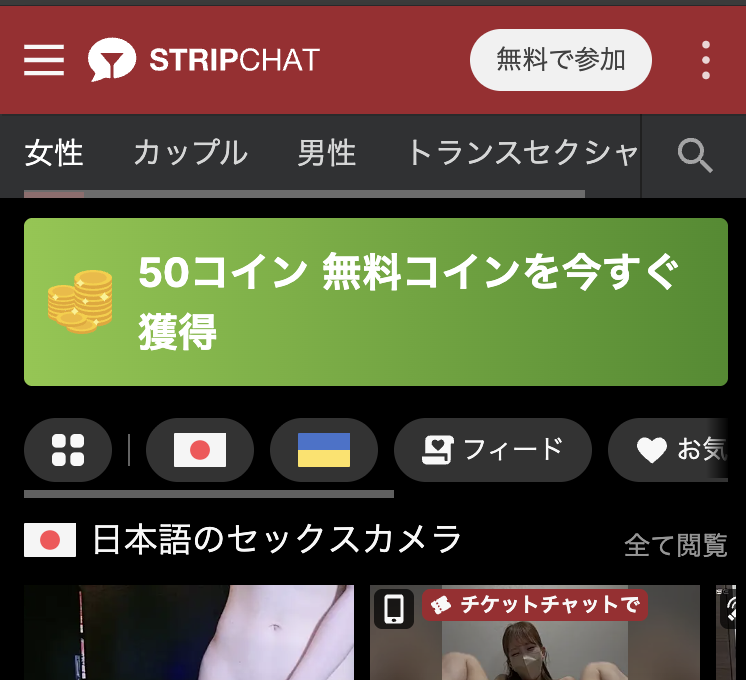
Task: Open the favorites heart chip
Action: point(680,450)
